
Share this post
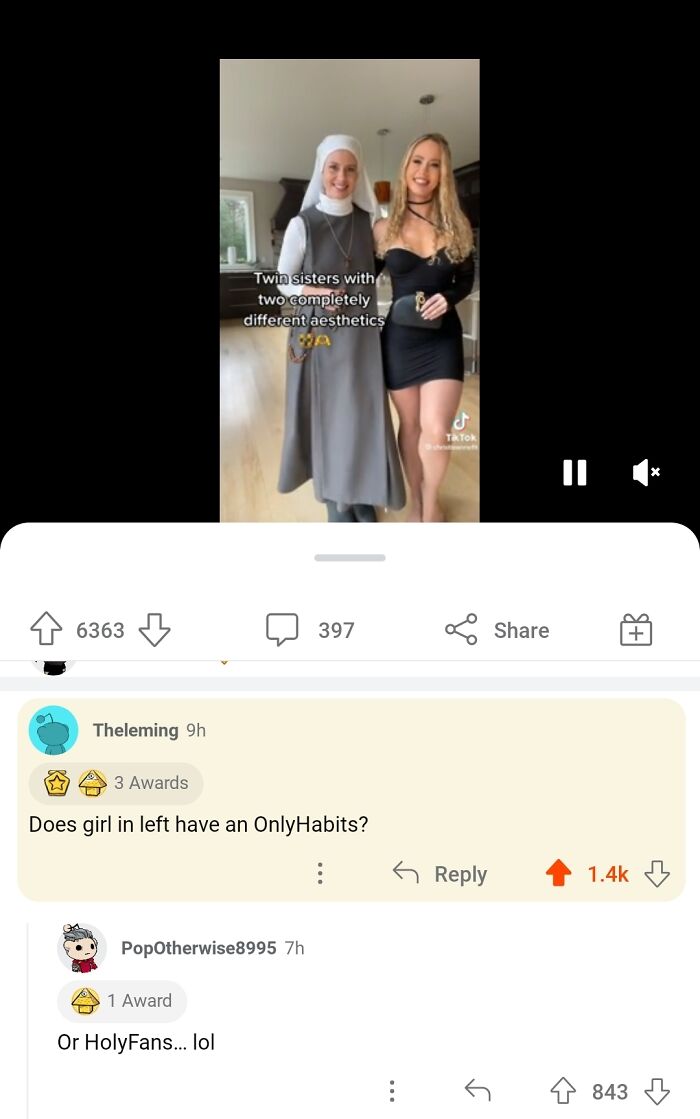pyautogui.click(x=497, y=630)
